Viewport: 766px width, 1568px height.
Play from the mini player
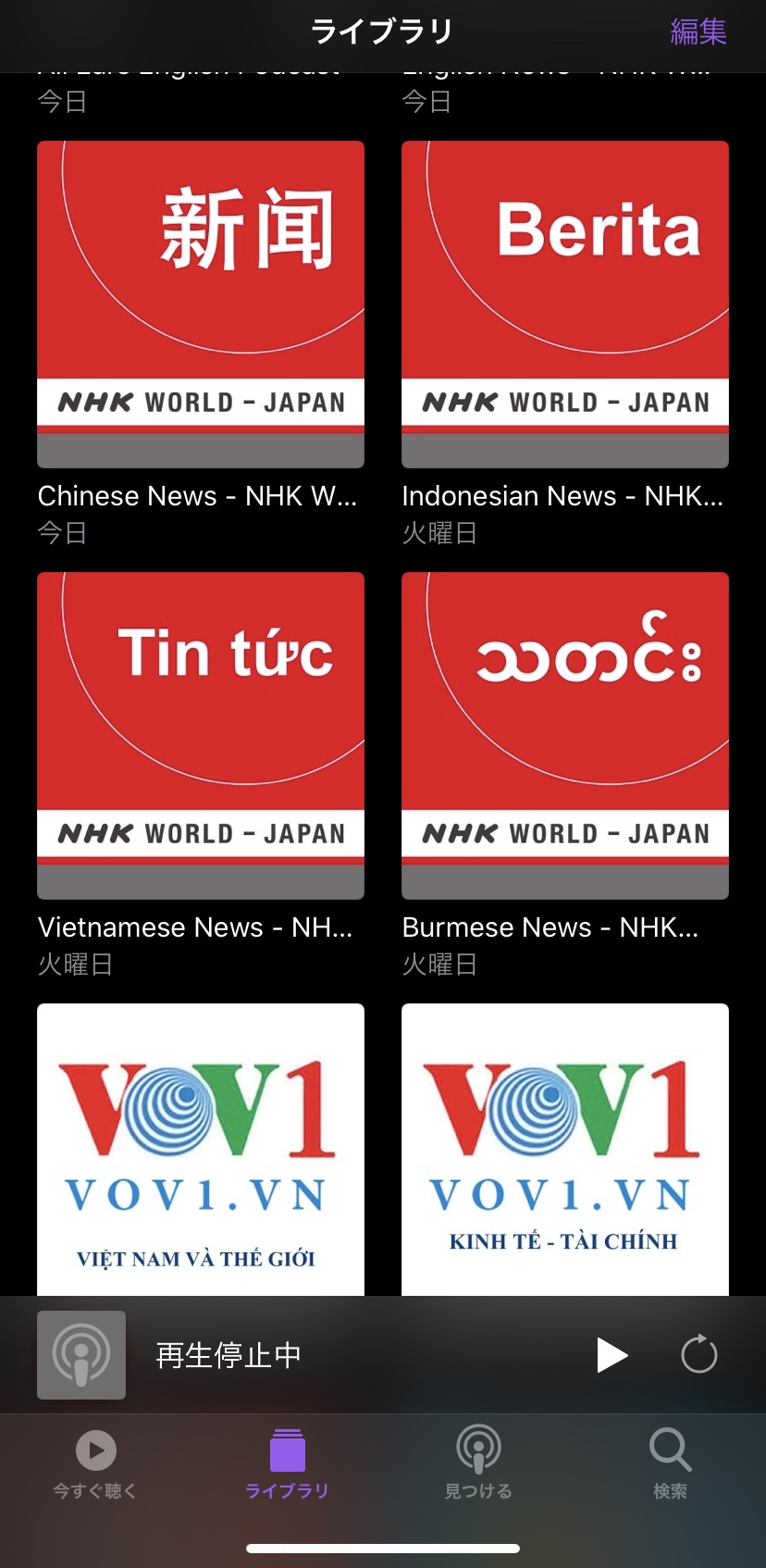coord(612,1355)
